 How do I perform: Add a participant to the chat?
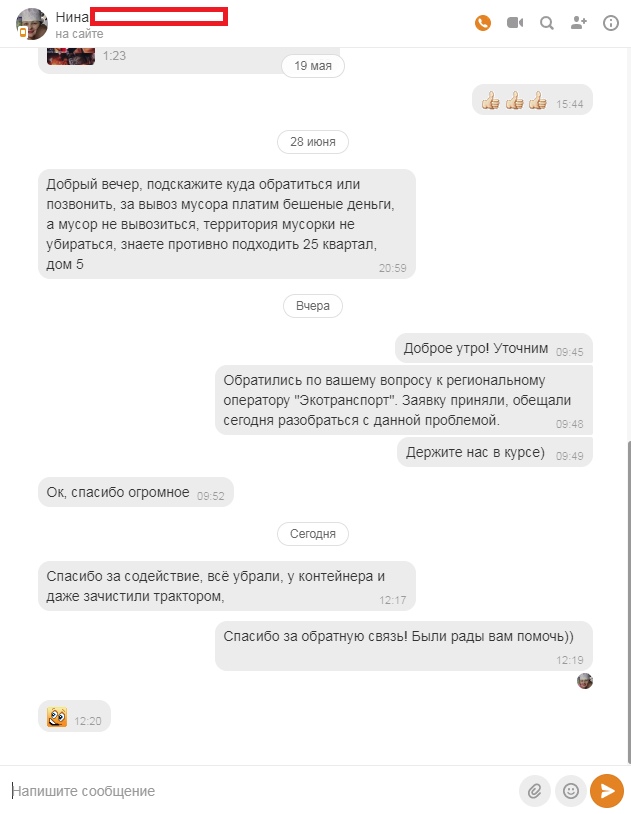(578, 23)
